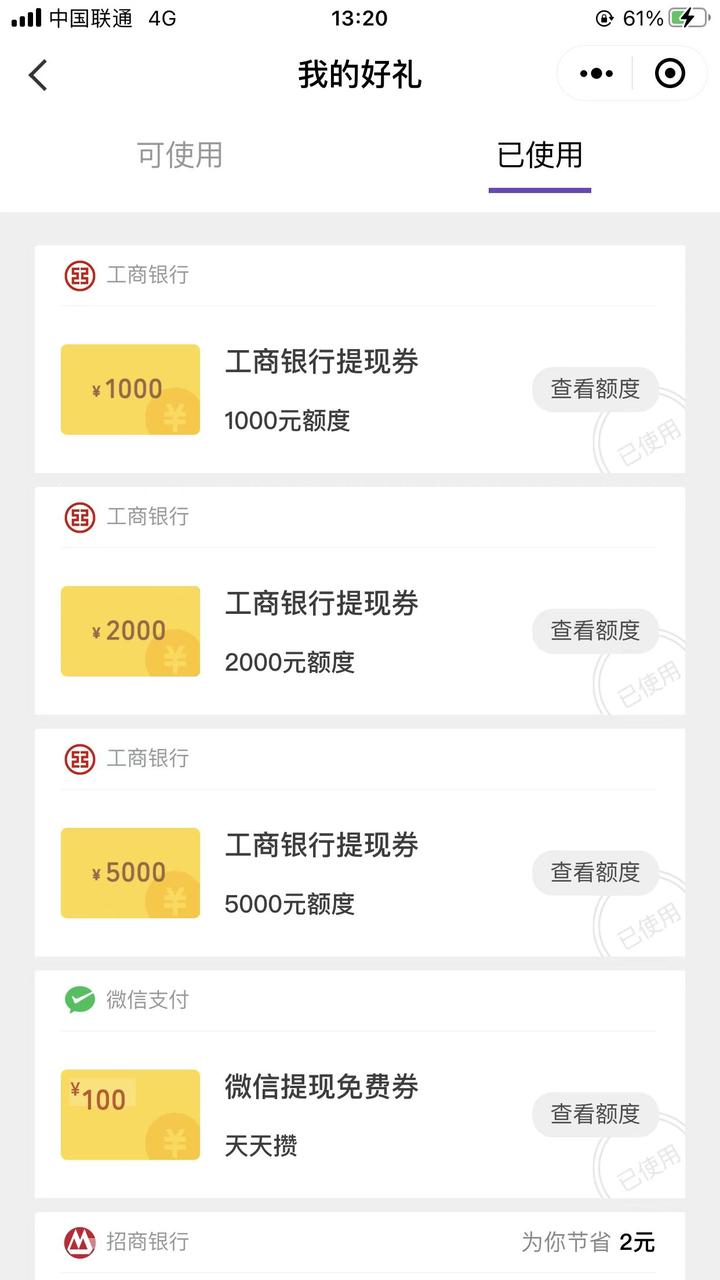Go back from 我的好礼 page

point(38,75)
